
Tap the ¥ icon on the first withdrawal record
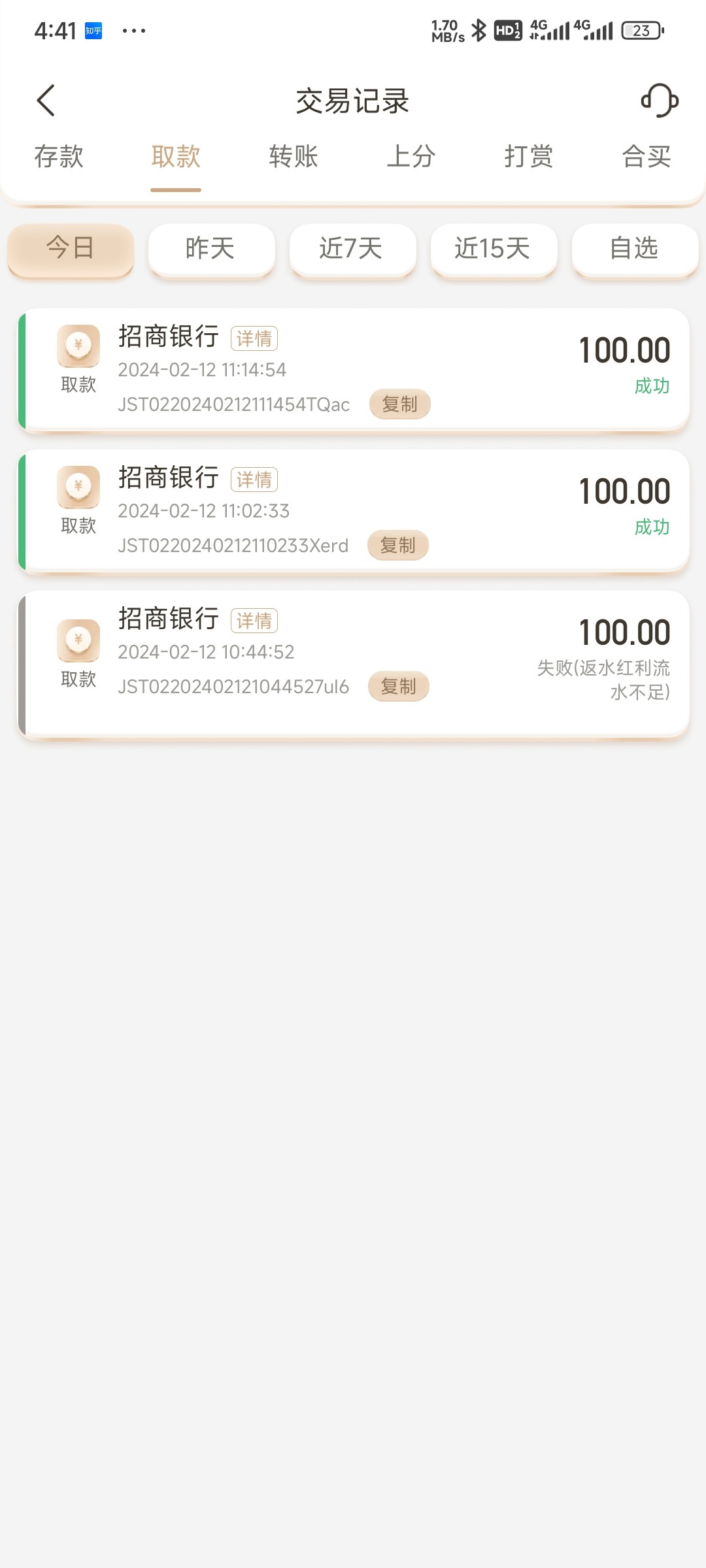(78, 346)
